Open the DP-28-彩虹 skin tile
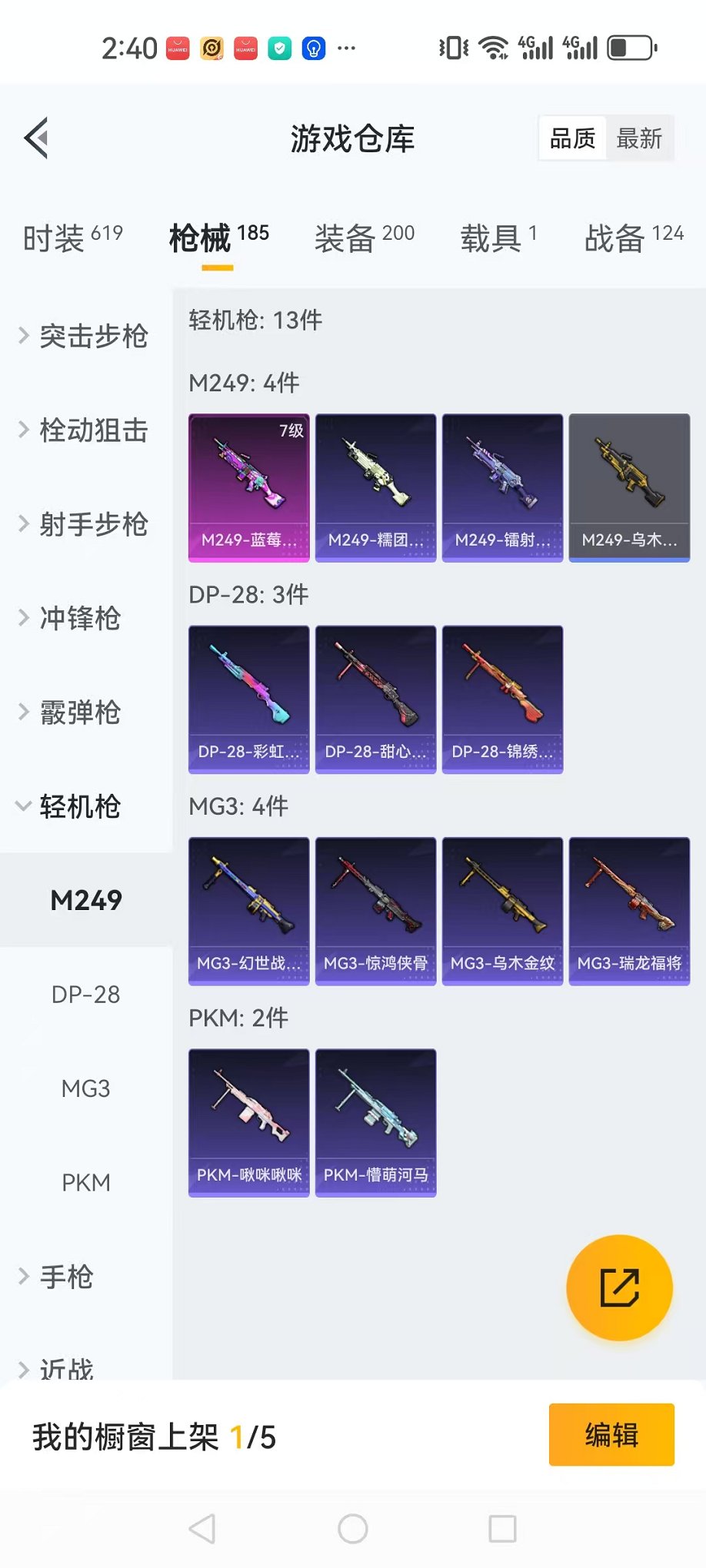Viewport: 706px width, 1568px height. click(x=249, y=699)
